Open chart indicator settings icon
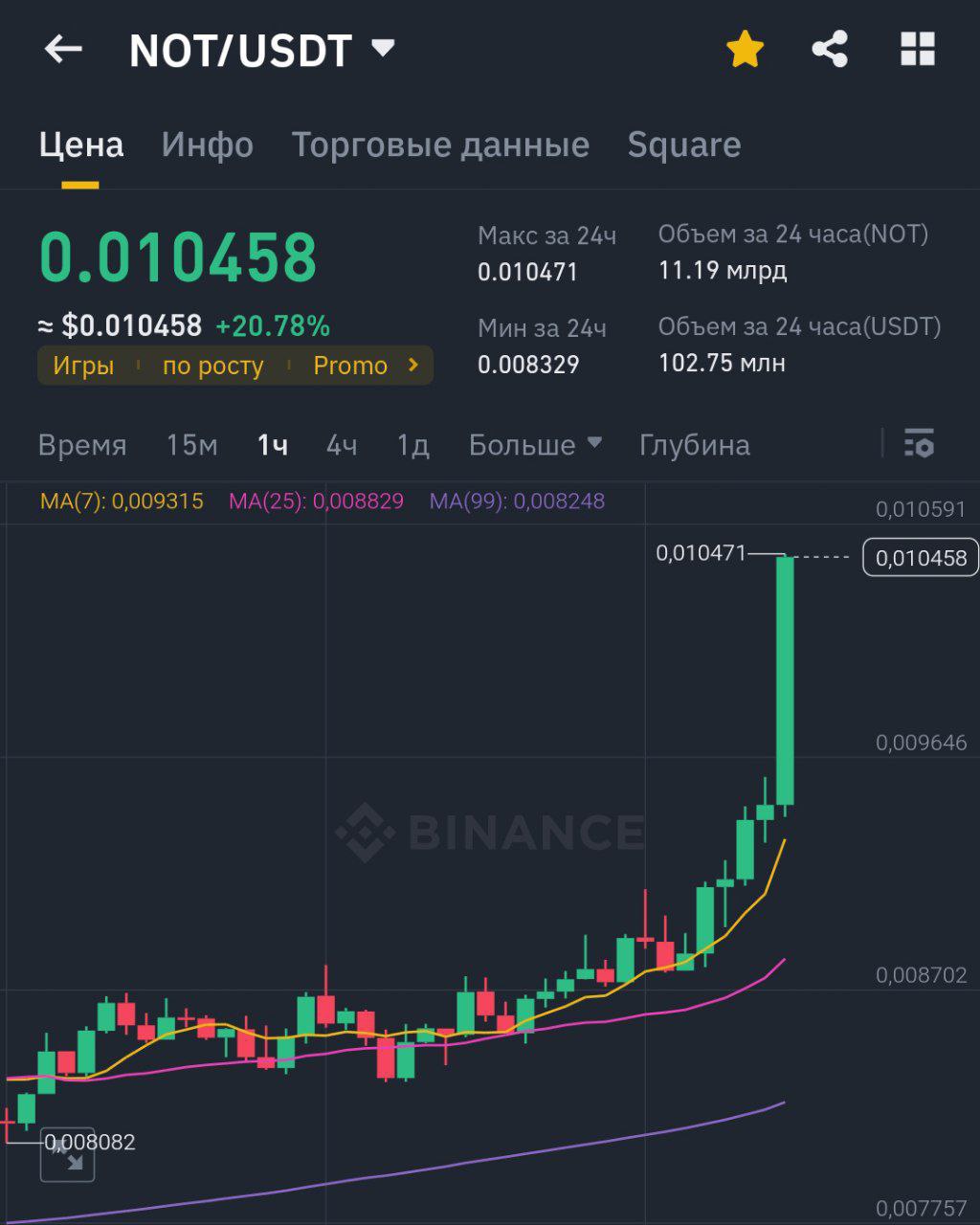The image size is (980, 1225). pyautogui.click(x=919, y=443)
